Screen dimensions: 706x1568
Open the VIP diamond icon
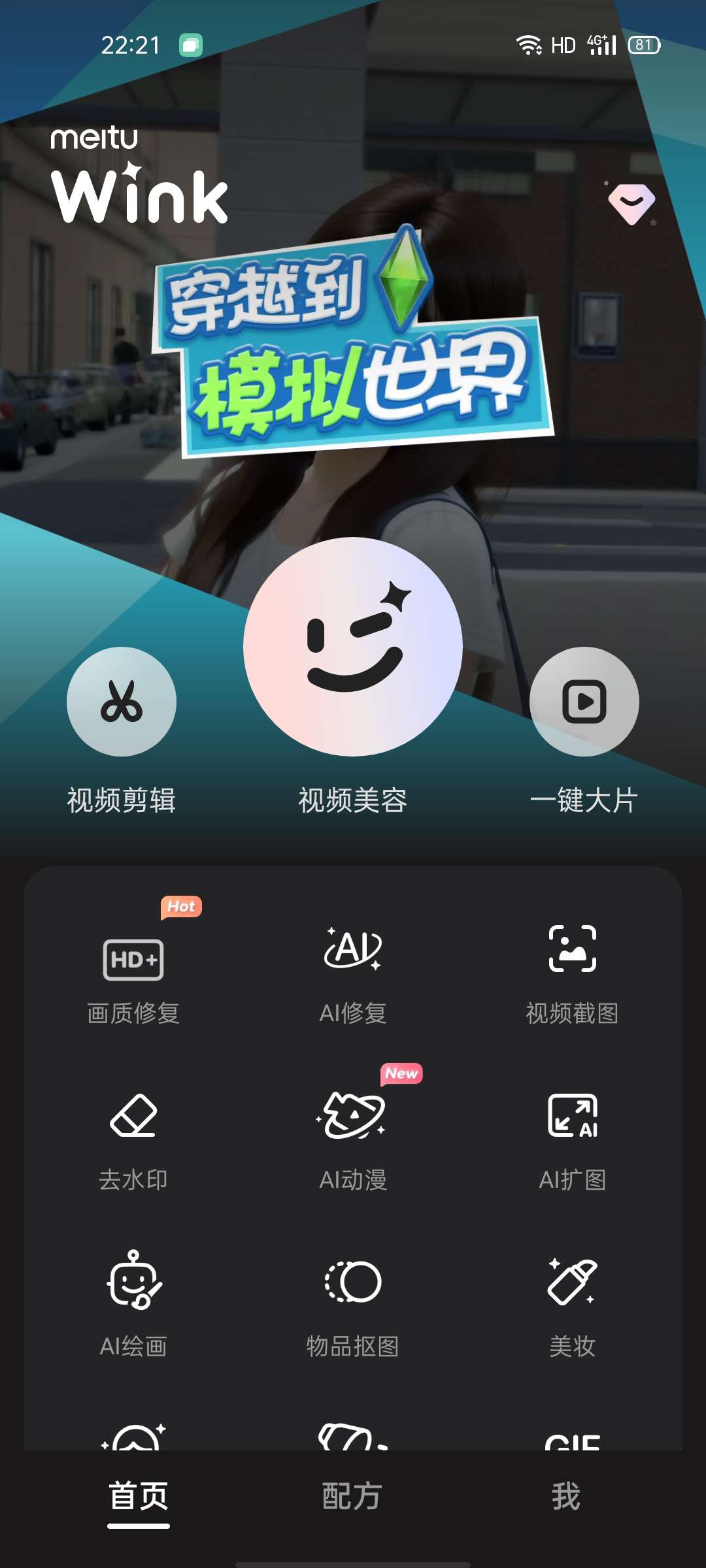click(631, 204)
